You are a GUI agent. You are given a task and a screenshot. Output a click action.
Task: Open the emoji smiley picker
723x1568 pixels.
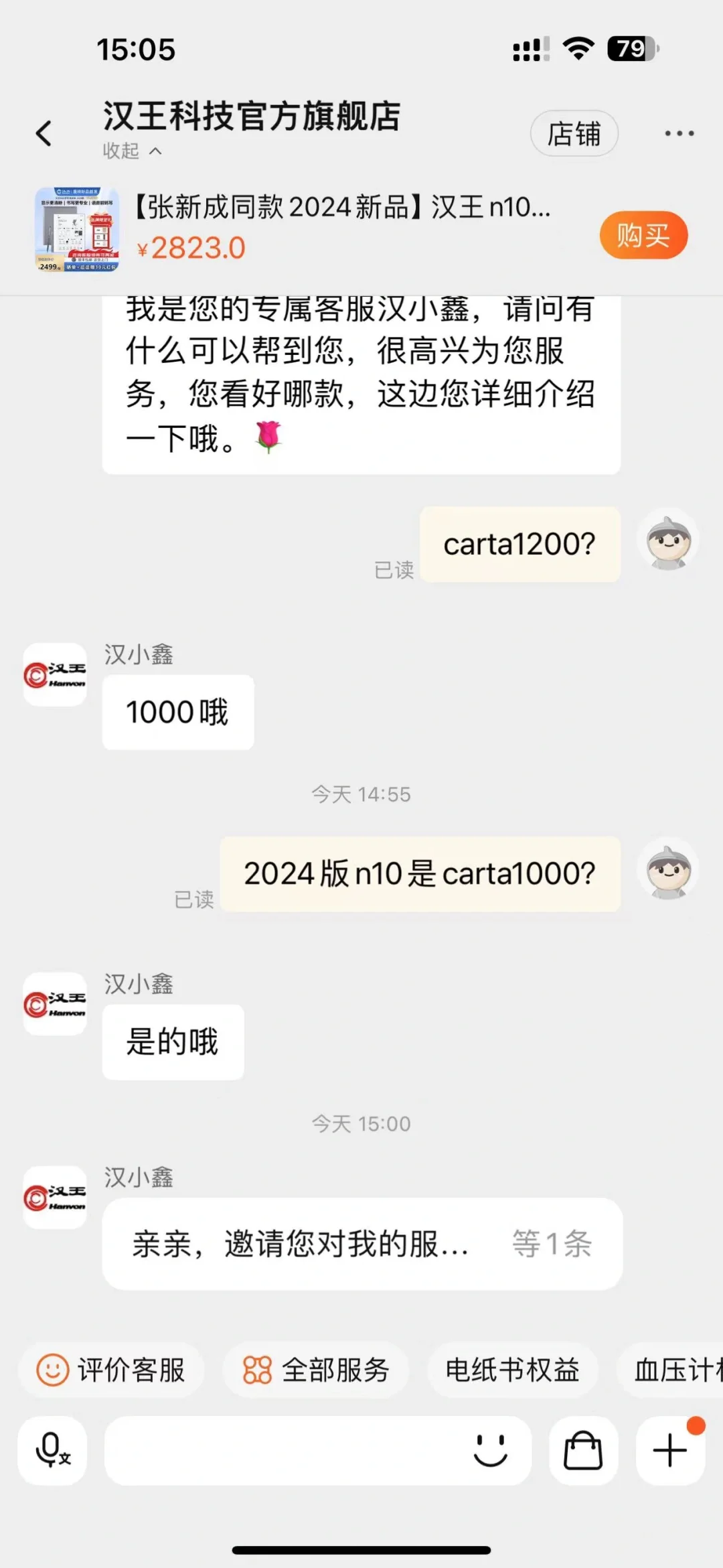[x=490, y=1451]
